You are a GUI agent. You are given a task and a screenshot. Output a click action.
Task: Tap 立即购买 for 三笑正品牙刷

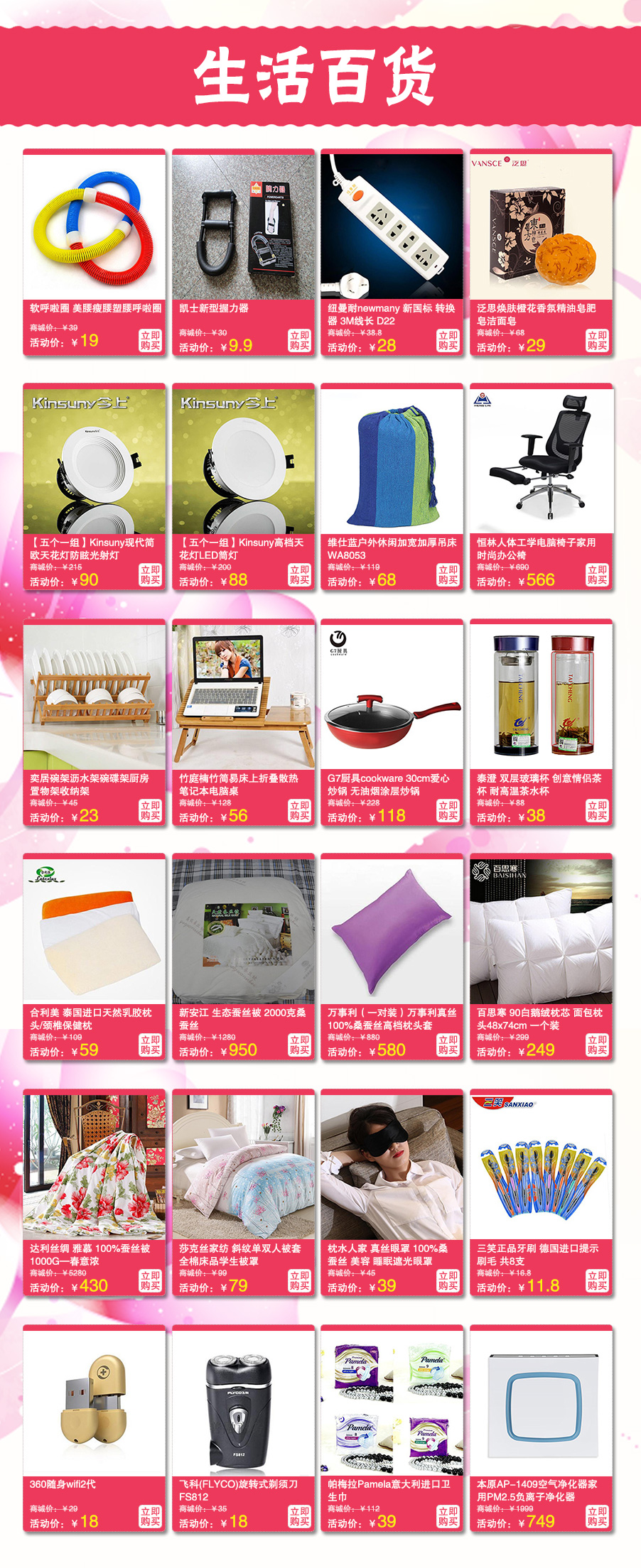pos(597,1281)
